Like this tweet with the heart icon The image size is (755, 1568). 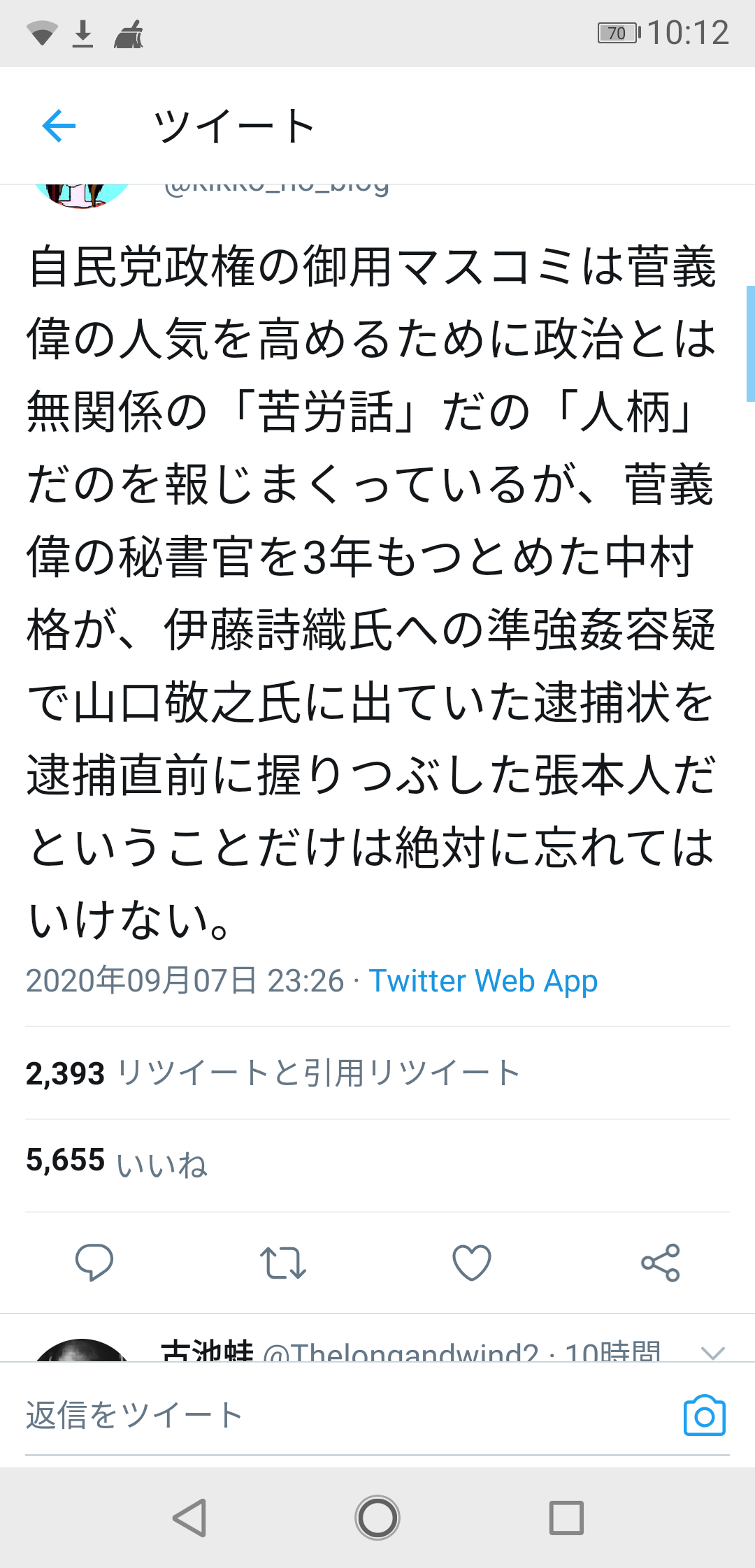(x=472, y=1263)
